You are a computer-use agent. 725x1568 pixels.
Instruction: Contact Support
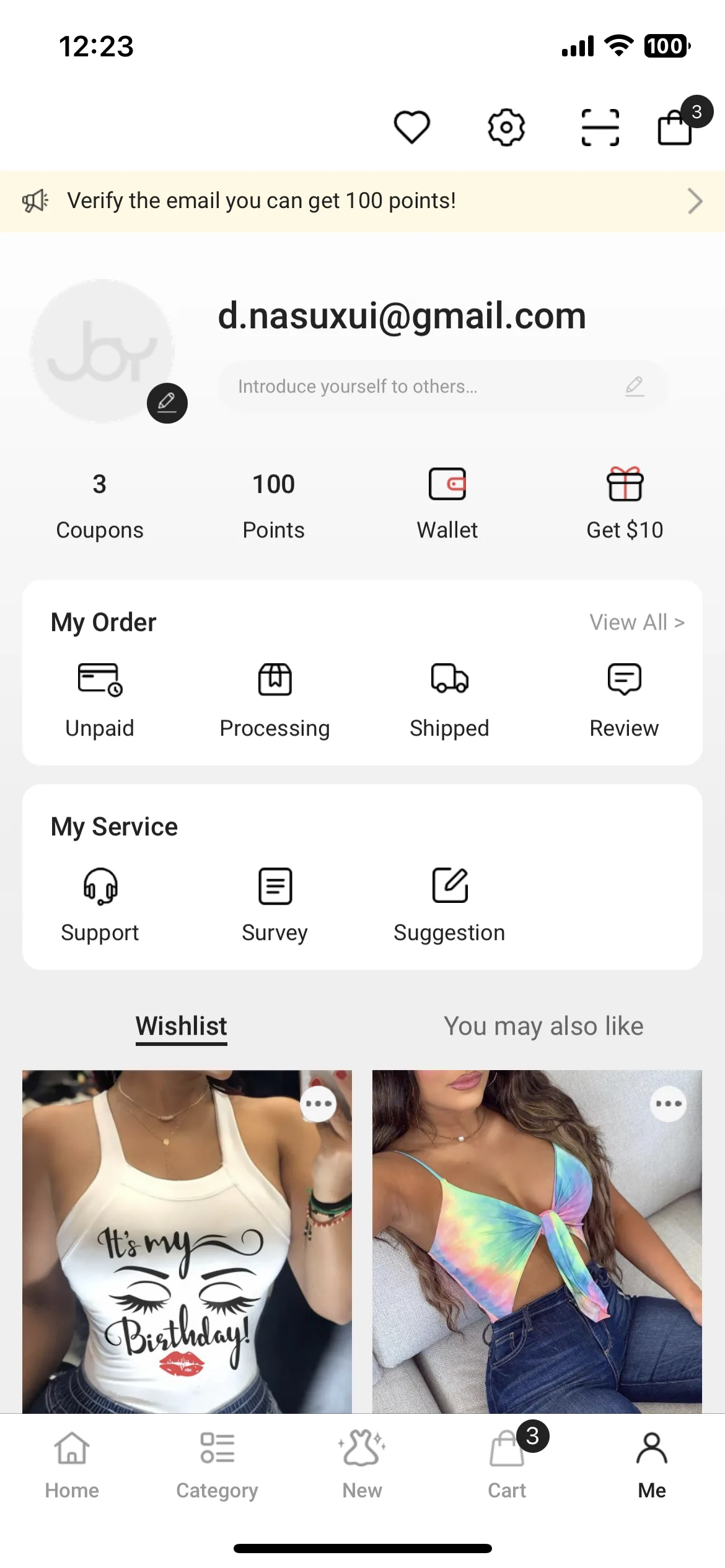coord(100,904)
